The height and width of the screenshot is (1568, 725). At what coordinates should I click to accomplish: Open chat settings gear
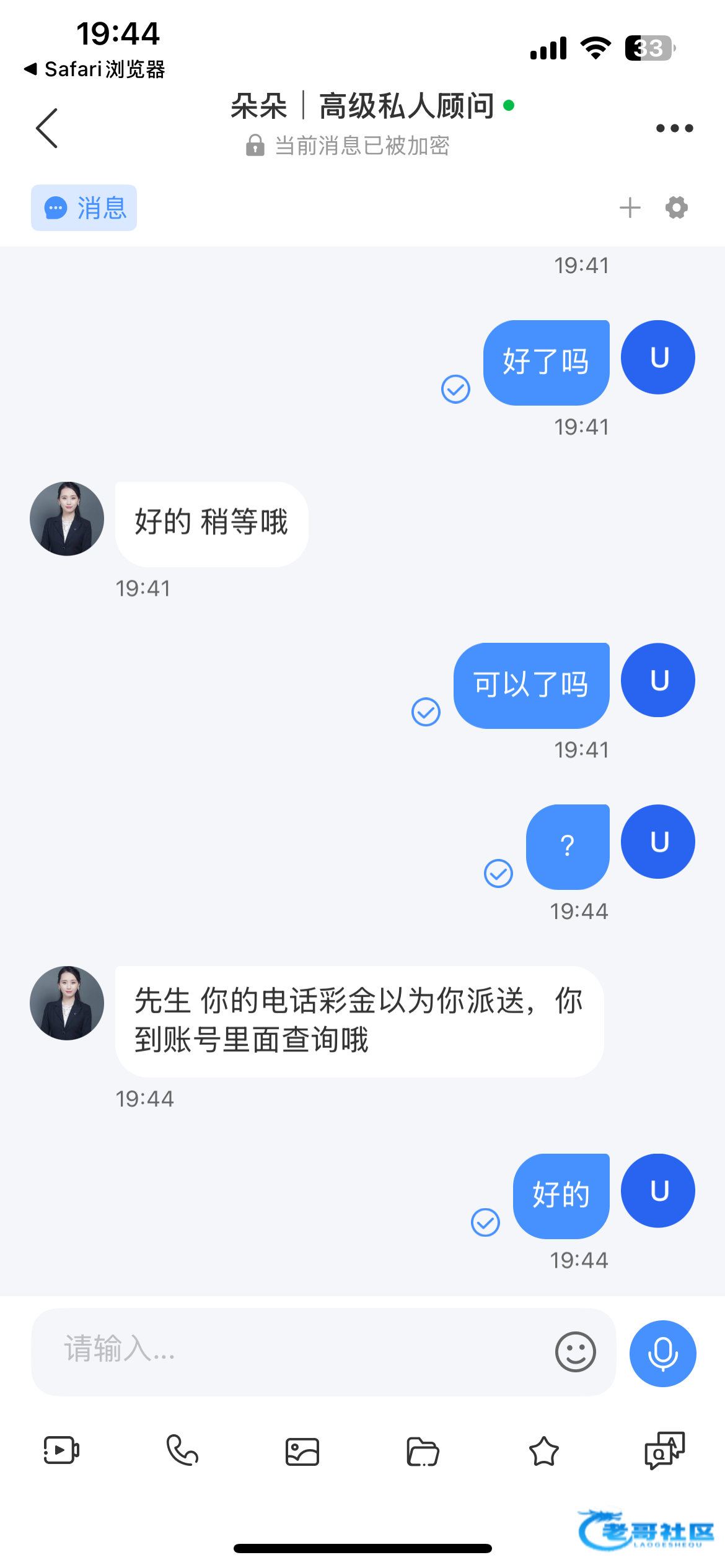(x=676, y=208)
